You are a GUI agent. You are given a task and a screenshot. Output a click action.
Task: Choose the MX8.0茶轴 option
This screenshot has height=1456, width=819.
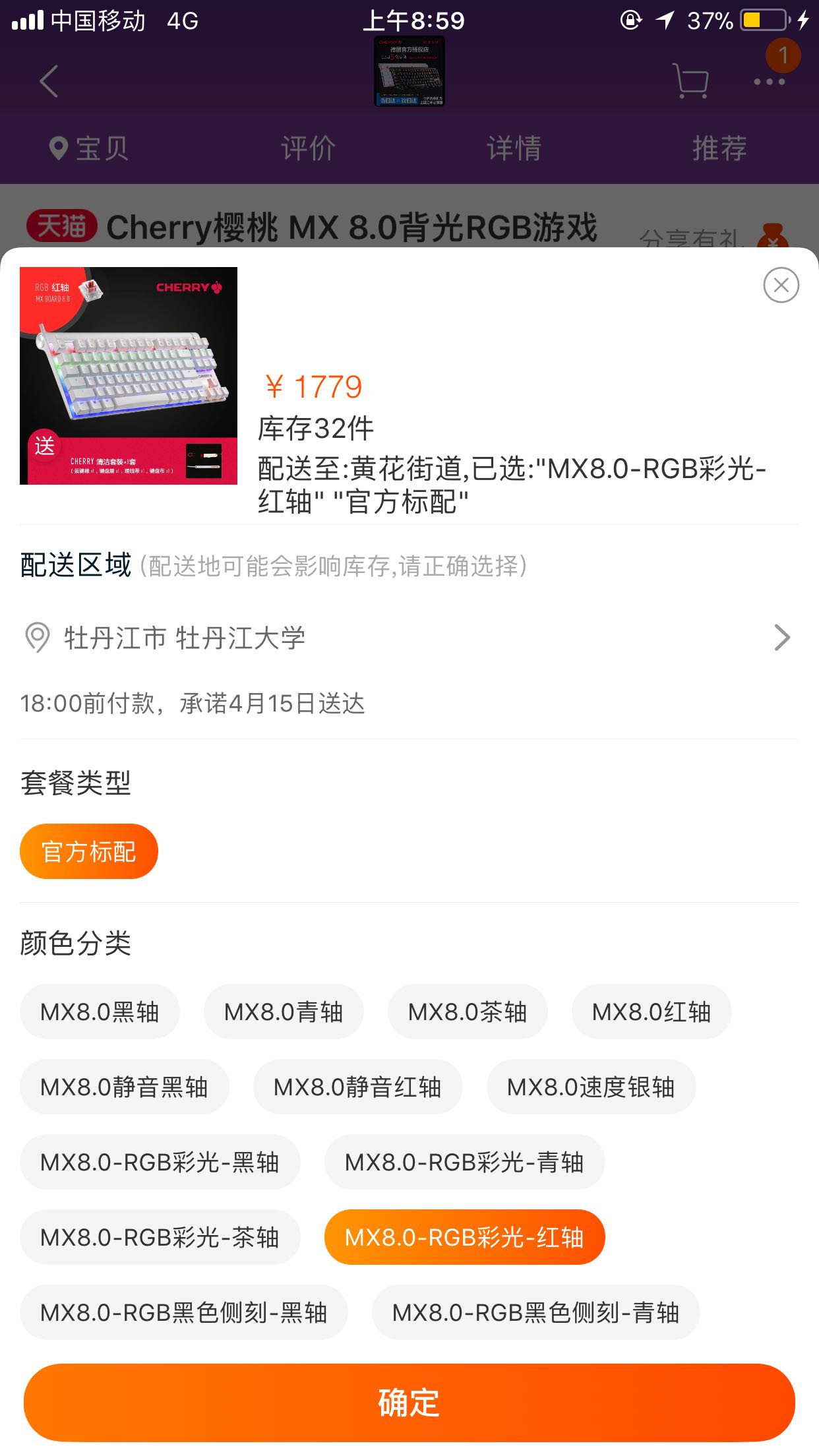point(468,1012)
